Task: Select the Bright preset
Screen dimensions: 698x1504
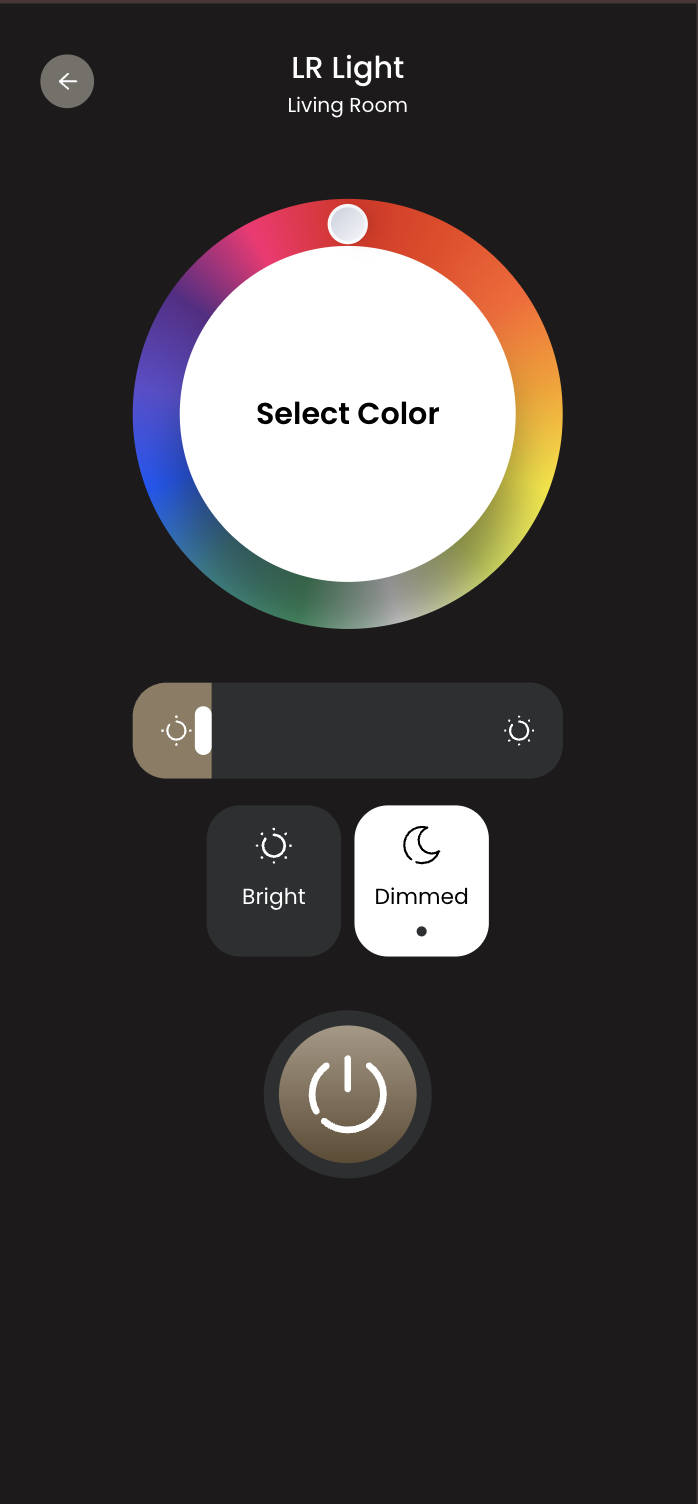Action: pos(273,880)
